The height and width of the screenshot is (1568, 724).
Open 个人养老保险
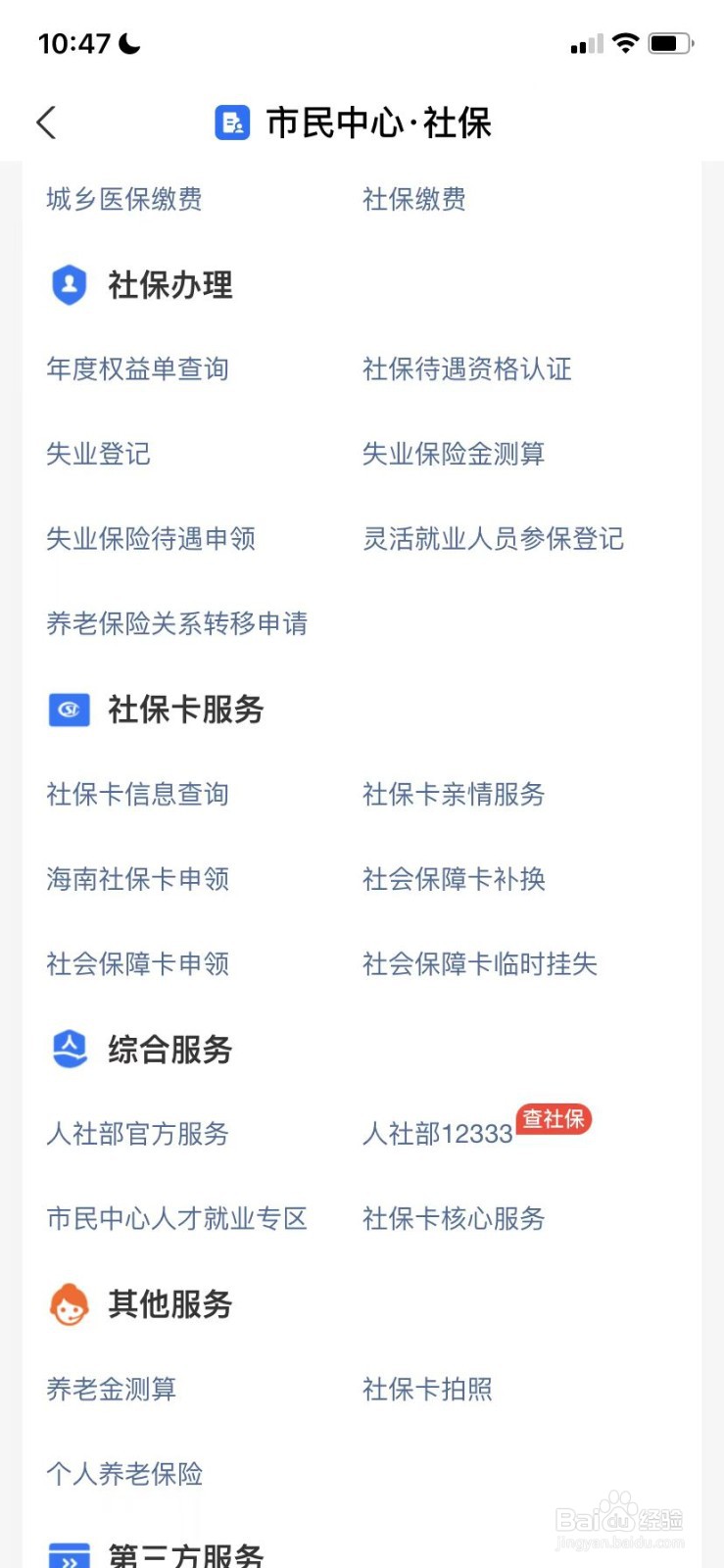(124, 1474)
